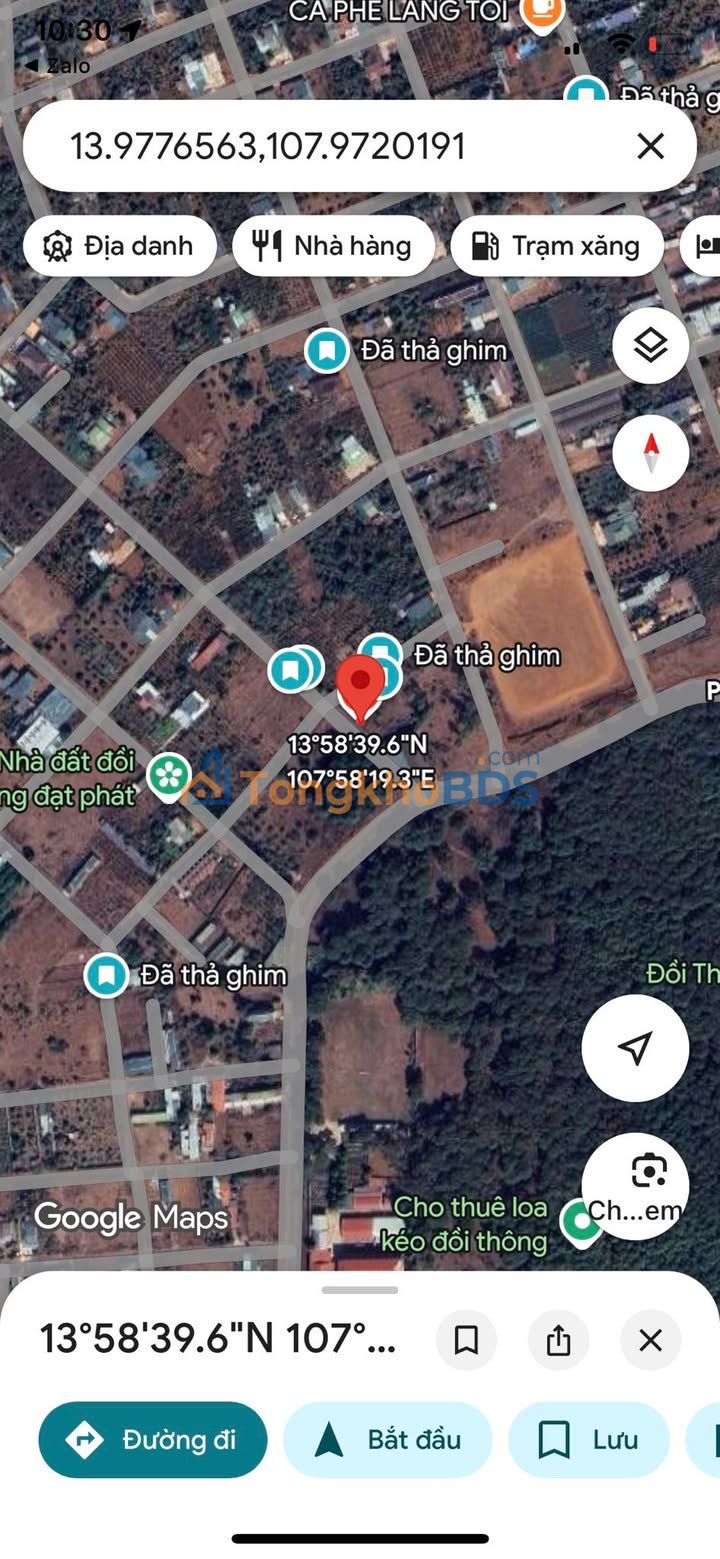
Task: Open the Nhà đất đồi marker
Action: pos(169,775)
